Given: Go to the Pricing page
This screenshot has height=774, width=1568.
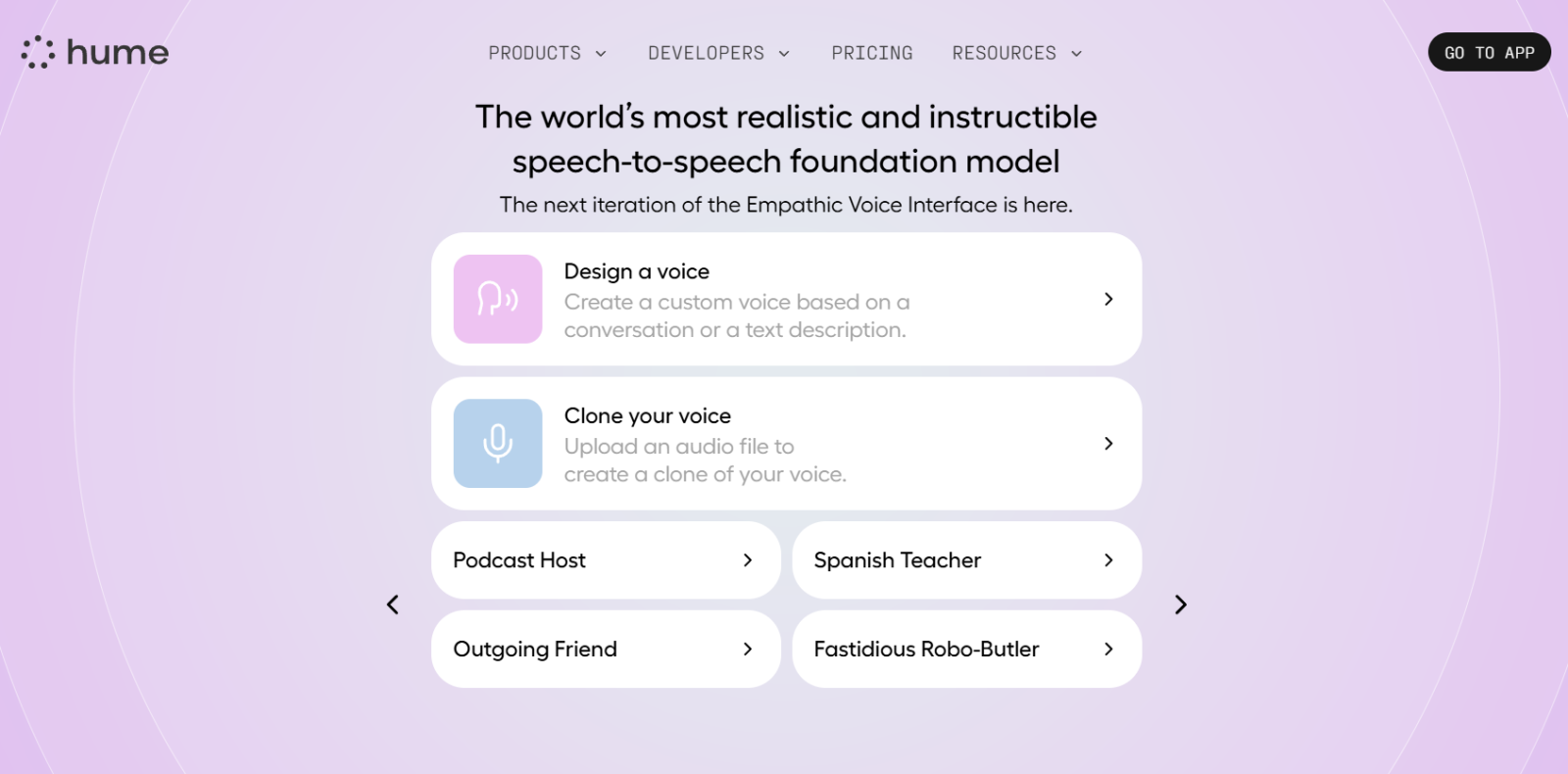Looking at the screenshot, I should coord(871,53).
